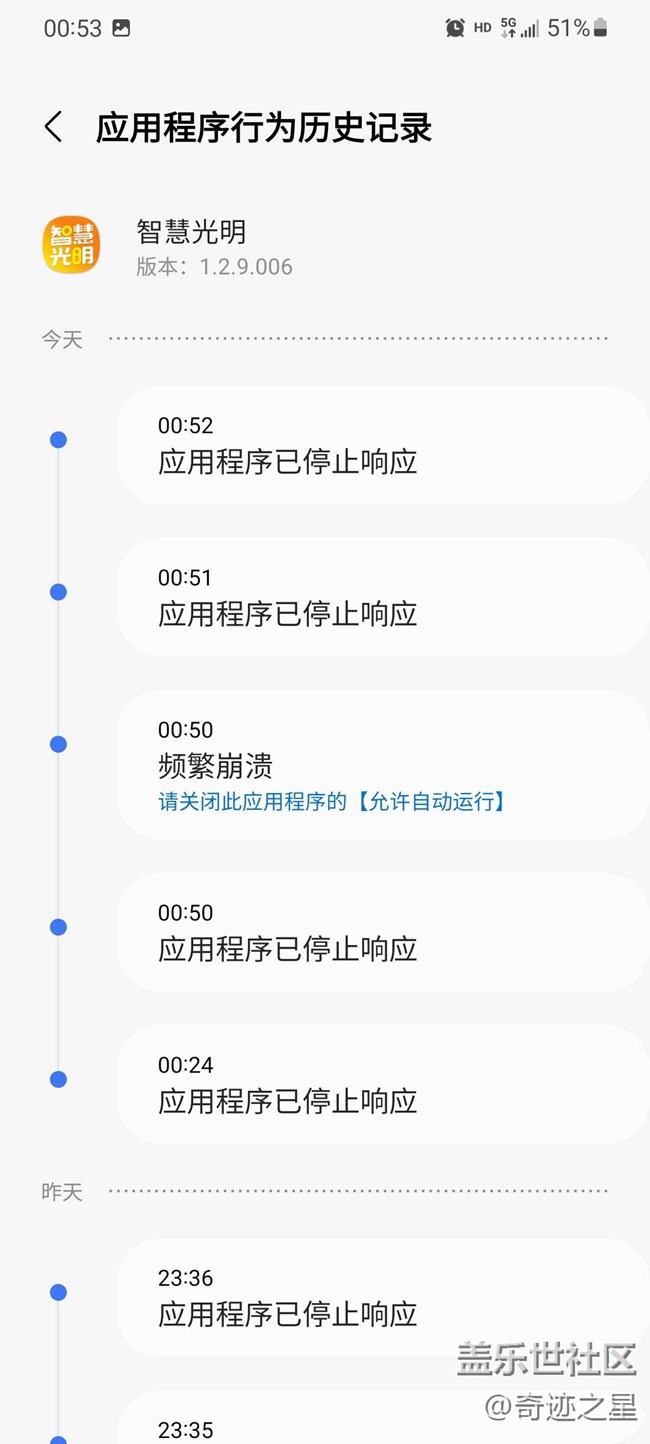Open yesterday's 23:36 stopped responding entry
The image size is (650, 1444).
[383, 1297]
